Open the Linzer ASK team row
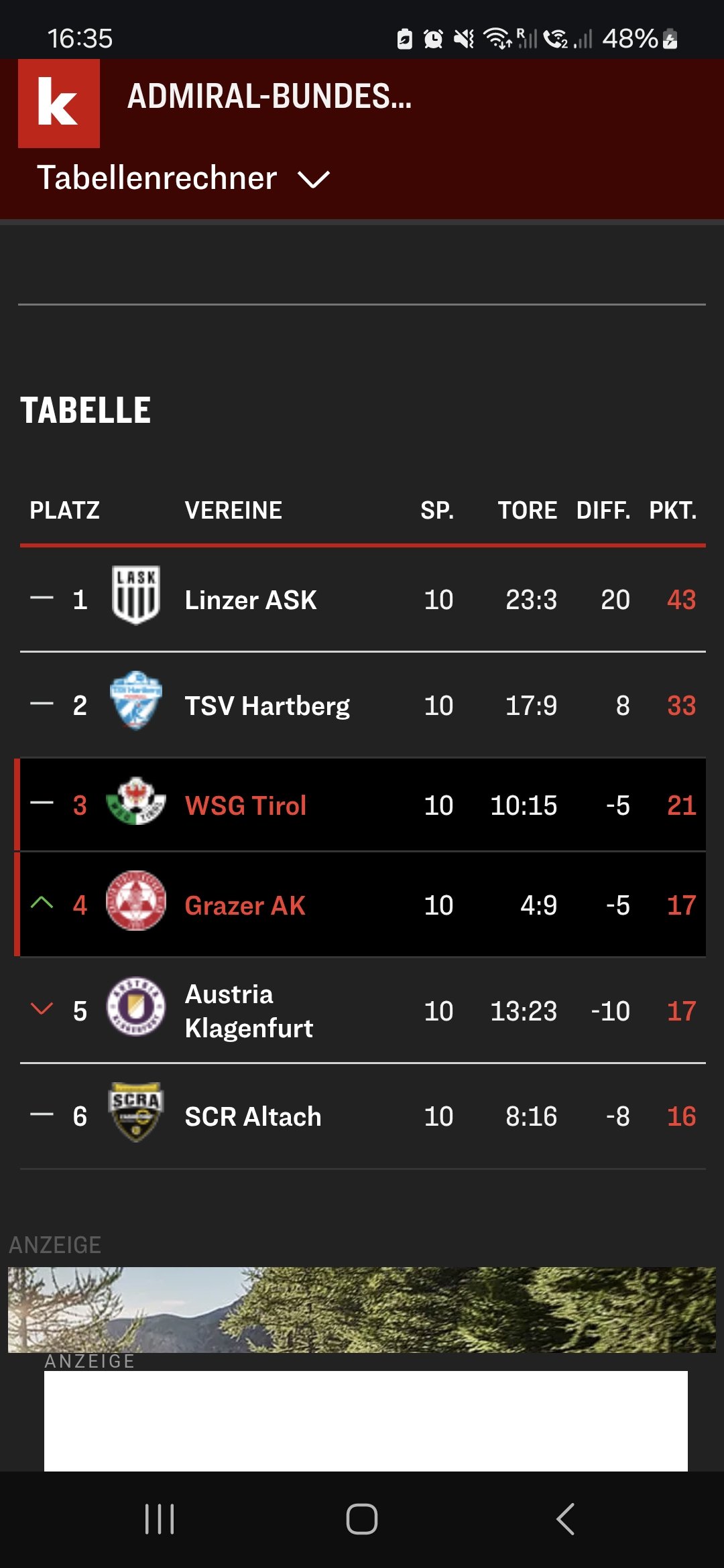Image resolution: width=724 pixels, height=1568 pixels. coord(363,599)
